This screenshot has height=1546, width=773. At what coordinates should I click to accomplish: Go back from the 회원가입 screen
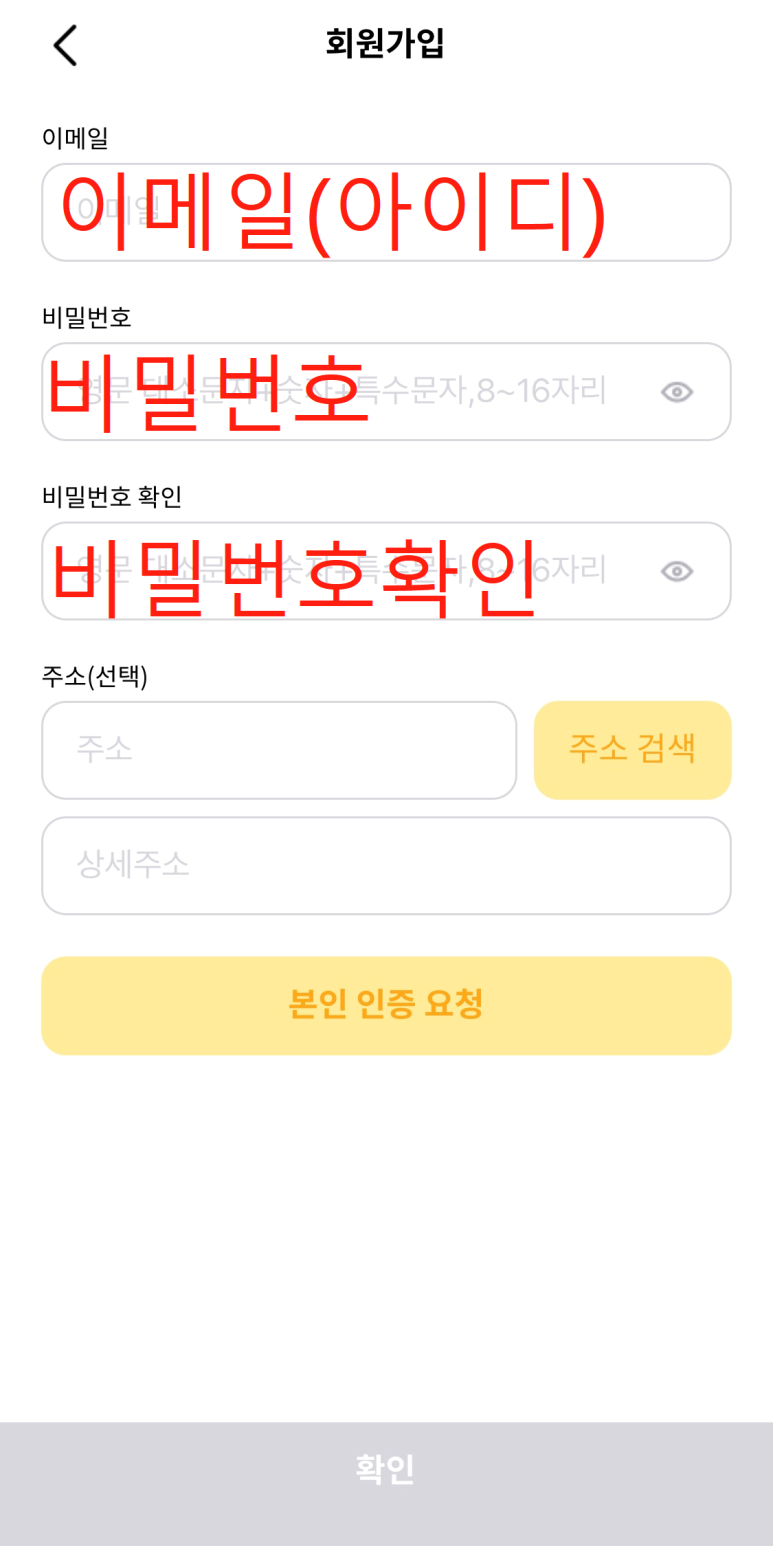click(x=65, y=45)
